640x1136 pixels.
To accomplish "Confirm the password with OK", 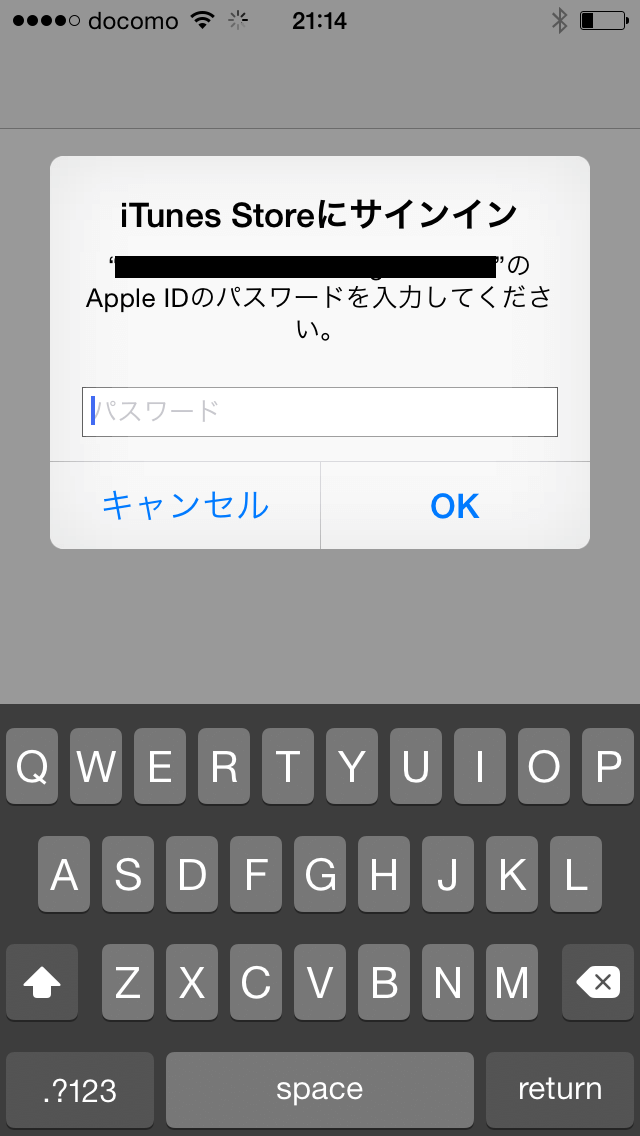I will tap(455, 506).
